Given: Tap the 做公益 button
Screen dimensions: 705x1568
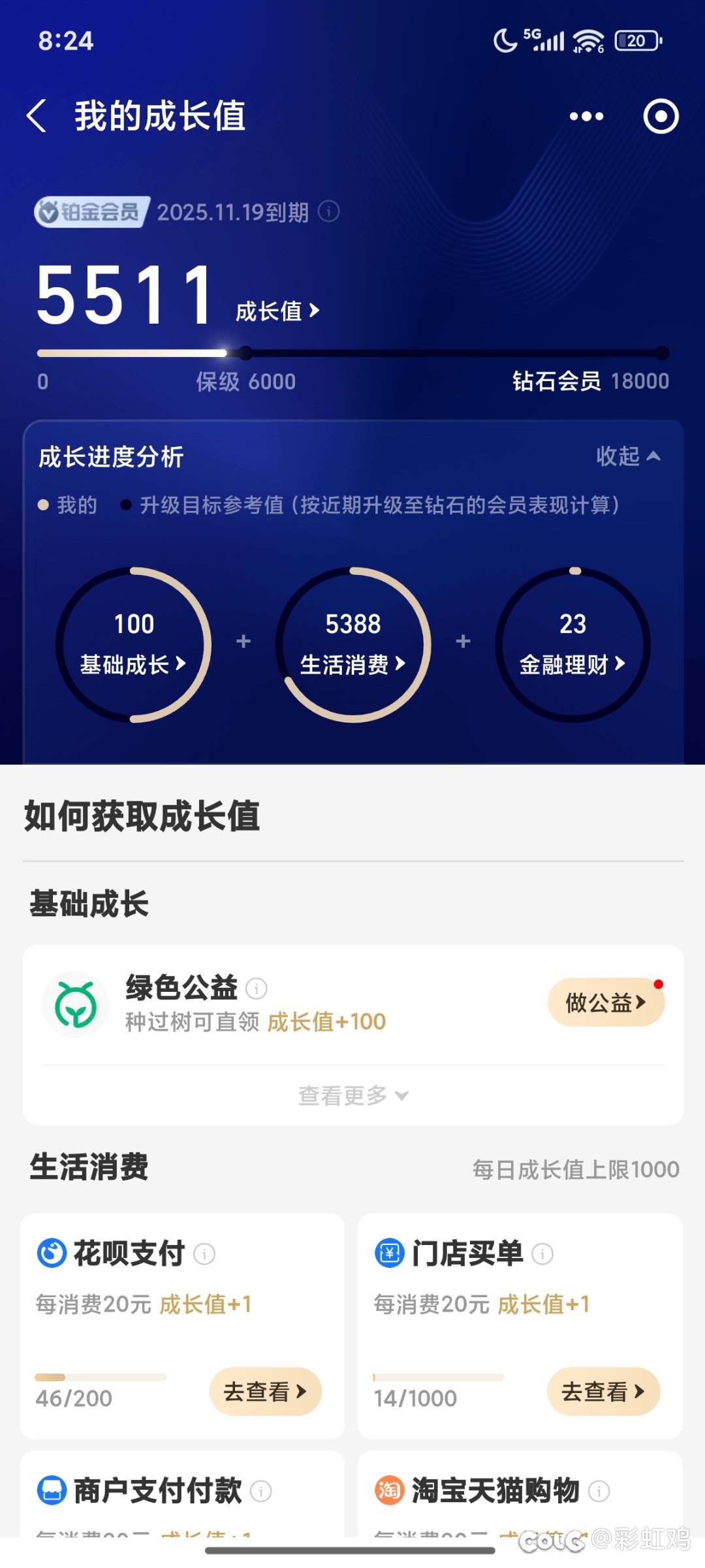Looking at the screenshot, I should 605,1002.
